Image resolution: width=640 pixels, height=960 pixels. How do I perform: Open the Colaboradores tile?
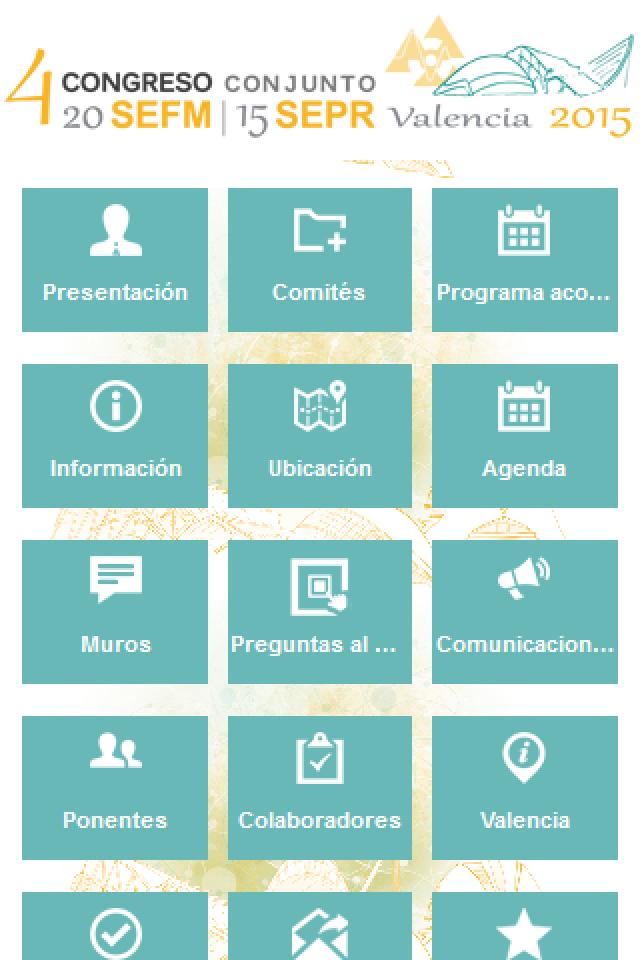(x=320, y=788)
